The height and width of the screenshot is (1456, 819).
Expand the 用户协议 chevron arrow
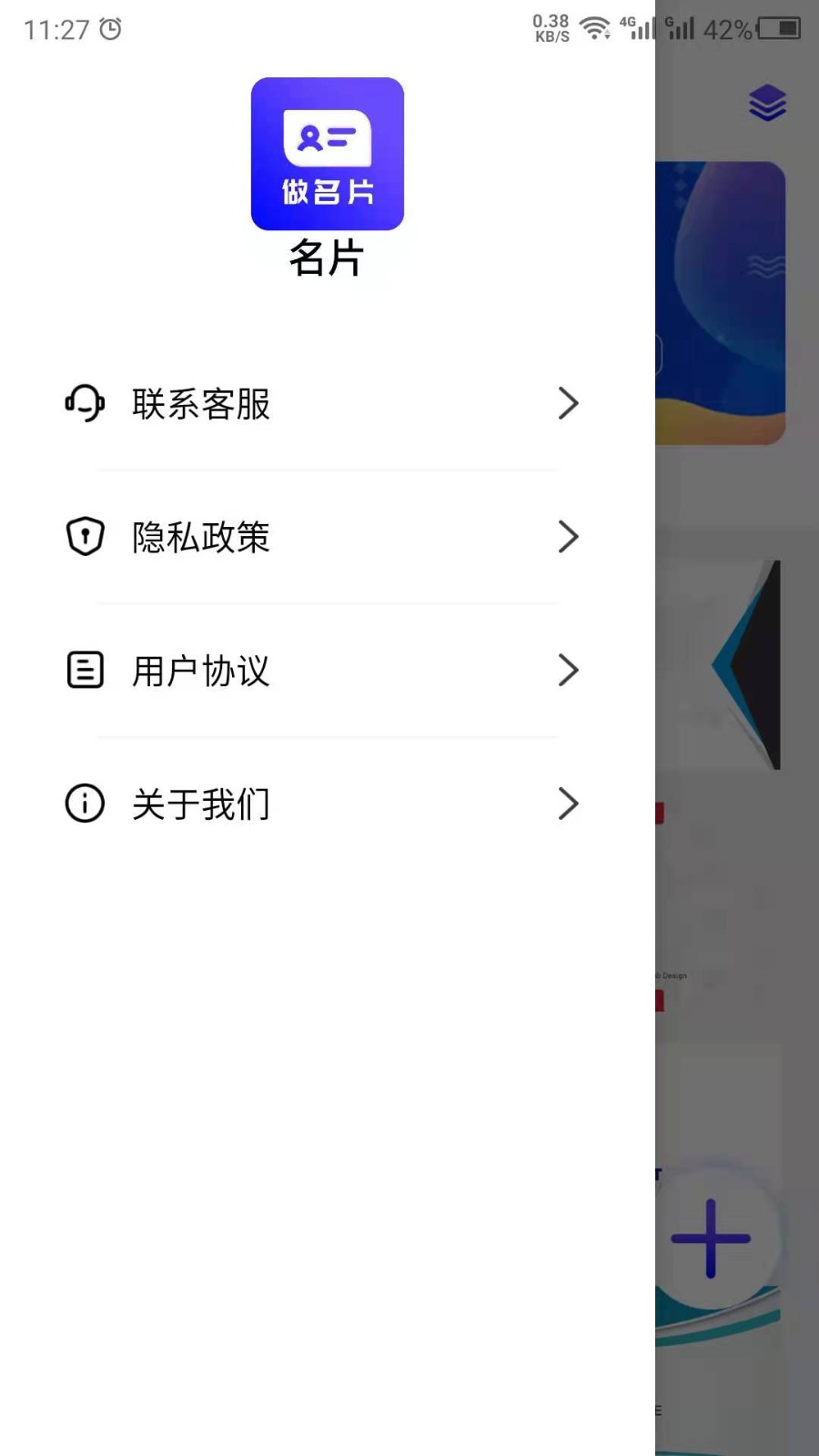[570, 671]
